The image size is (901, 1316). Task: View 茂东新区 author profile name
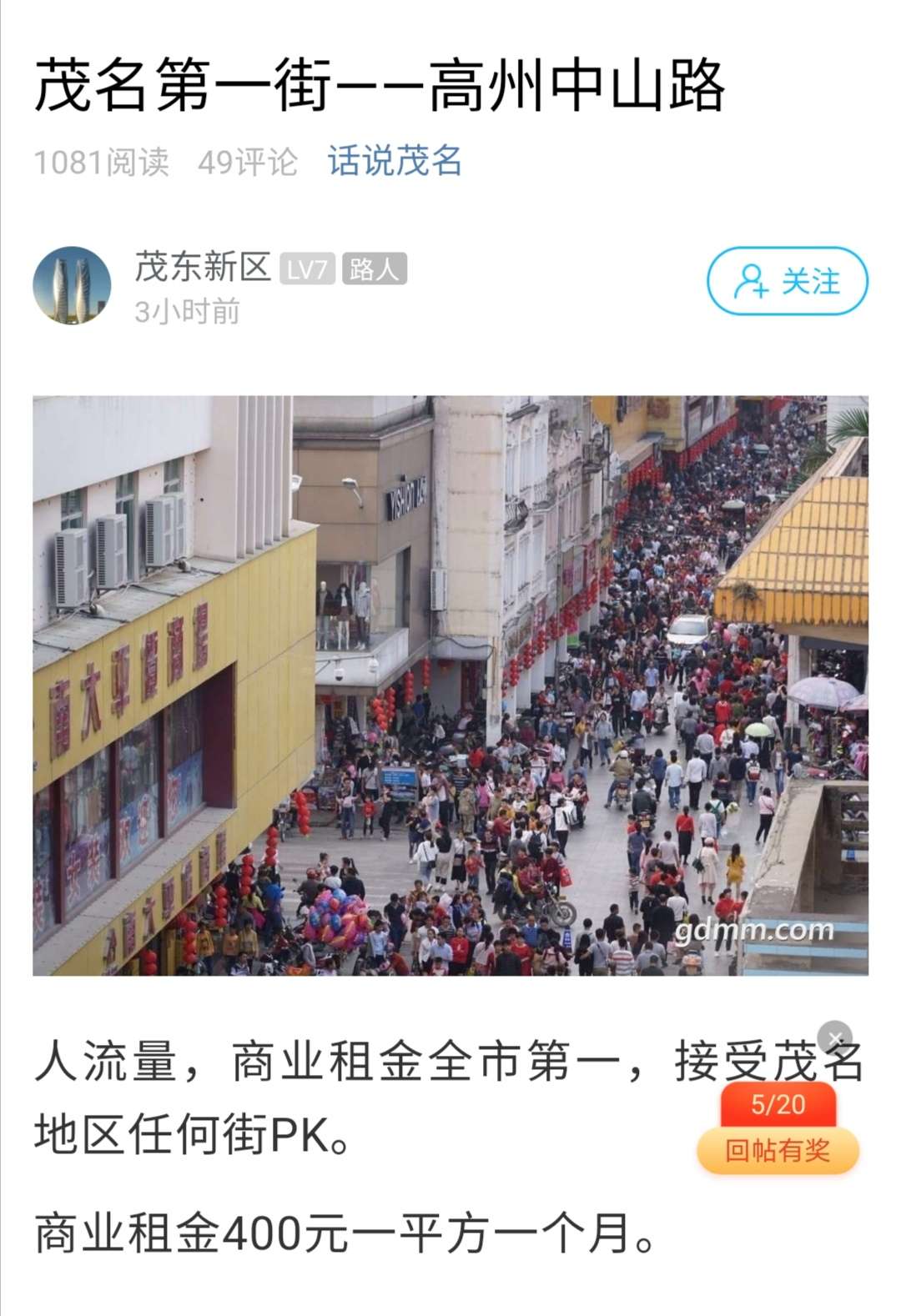(x=203, y=268)
